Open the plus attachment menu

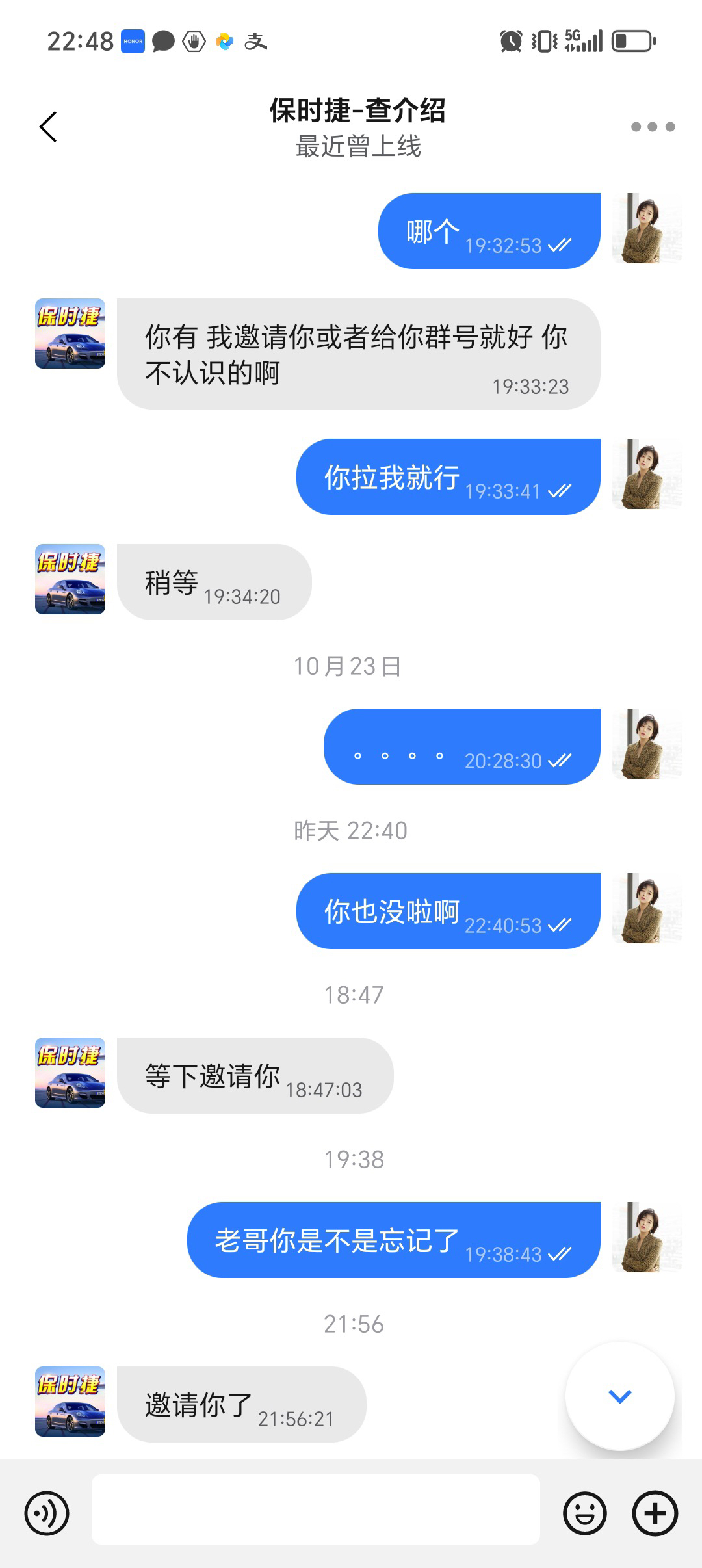point(655,1513)
